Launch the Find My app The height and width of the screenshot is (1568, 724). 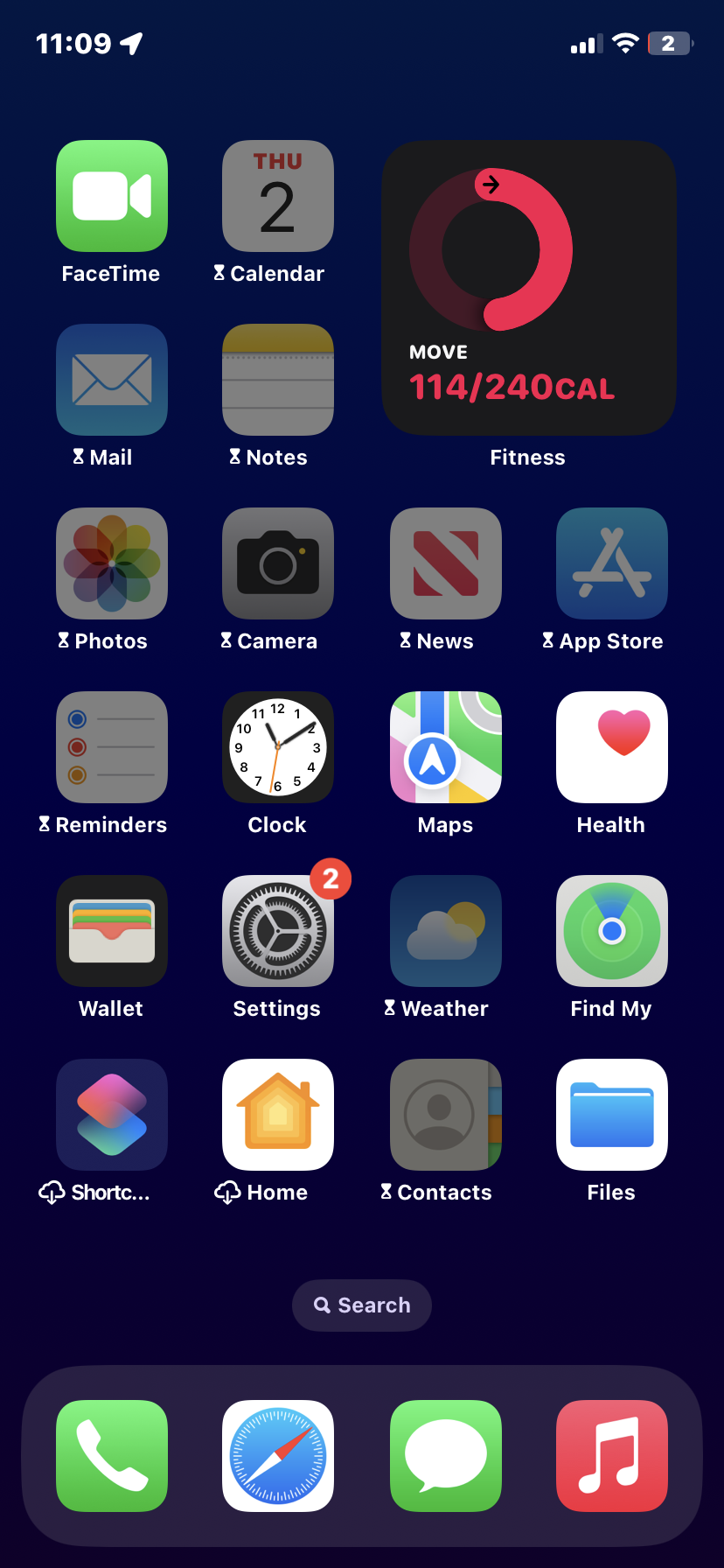click(612, 931)
